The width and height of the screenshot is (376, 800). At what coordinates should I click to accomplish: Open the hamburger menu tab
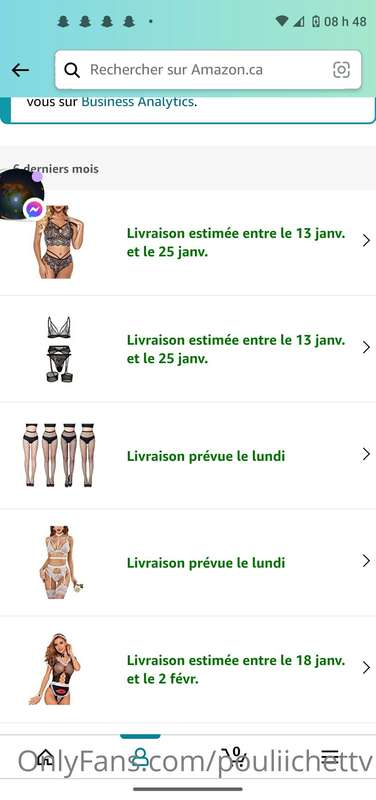tap(330, 758)
